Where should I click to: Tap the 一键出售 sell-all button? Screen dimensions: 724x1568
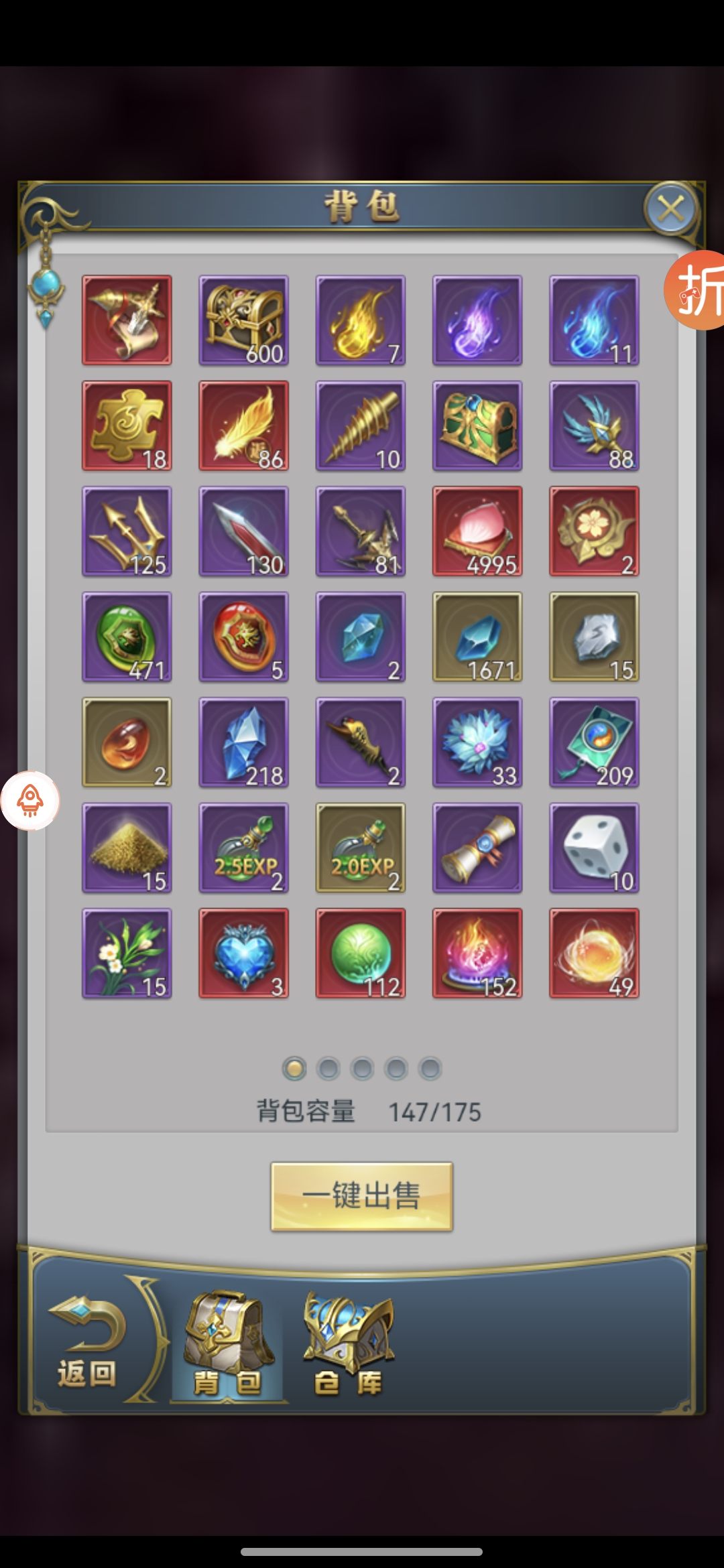pos(362,1196)
